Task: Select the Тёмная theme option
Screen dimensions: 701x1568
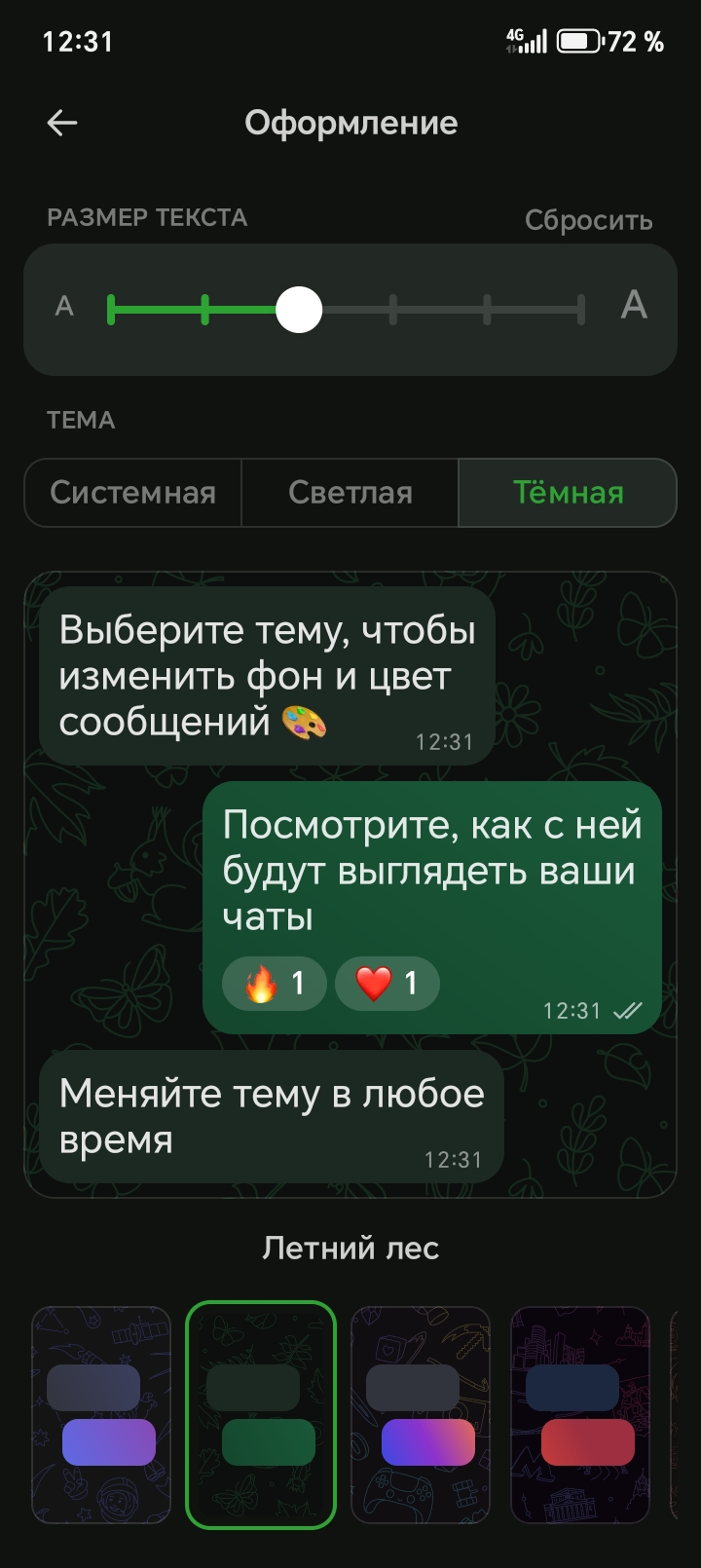Action: point(567,493)
